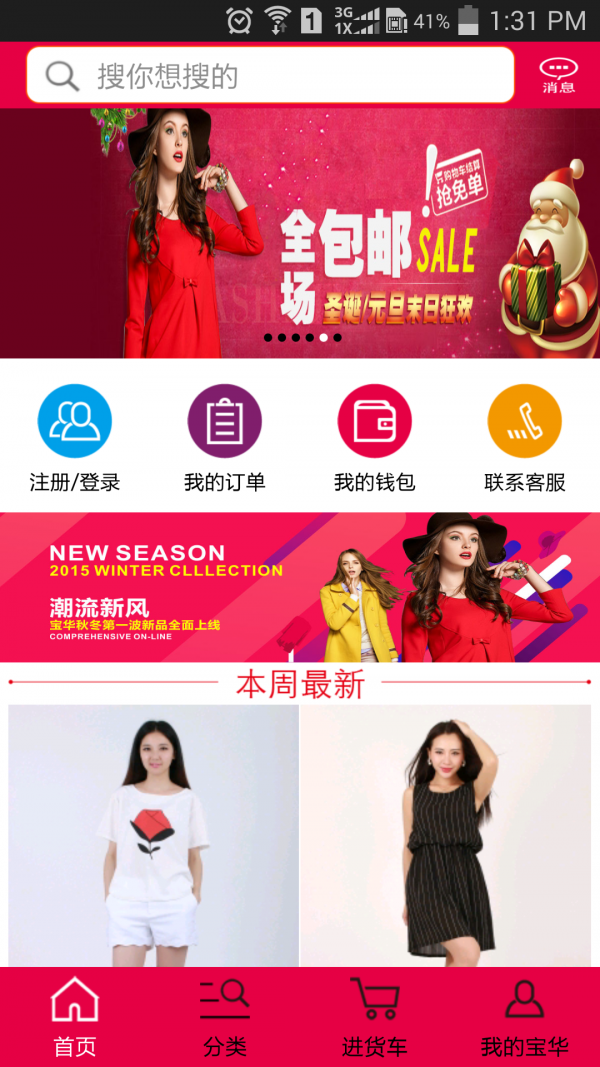Open the 全场包邮 SALE banner
Screen dimensions: 600x1067
tap(300, 232)
